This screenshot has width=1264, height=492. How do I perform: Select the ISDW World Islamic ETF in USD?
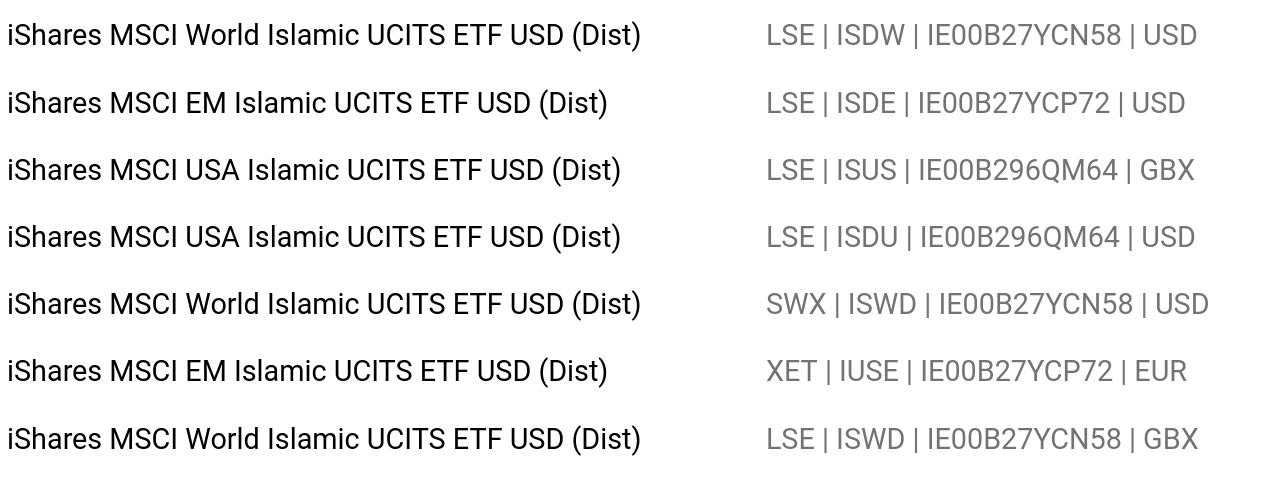(x=324, y=36)
